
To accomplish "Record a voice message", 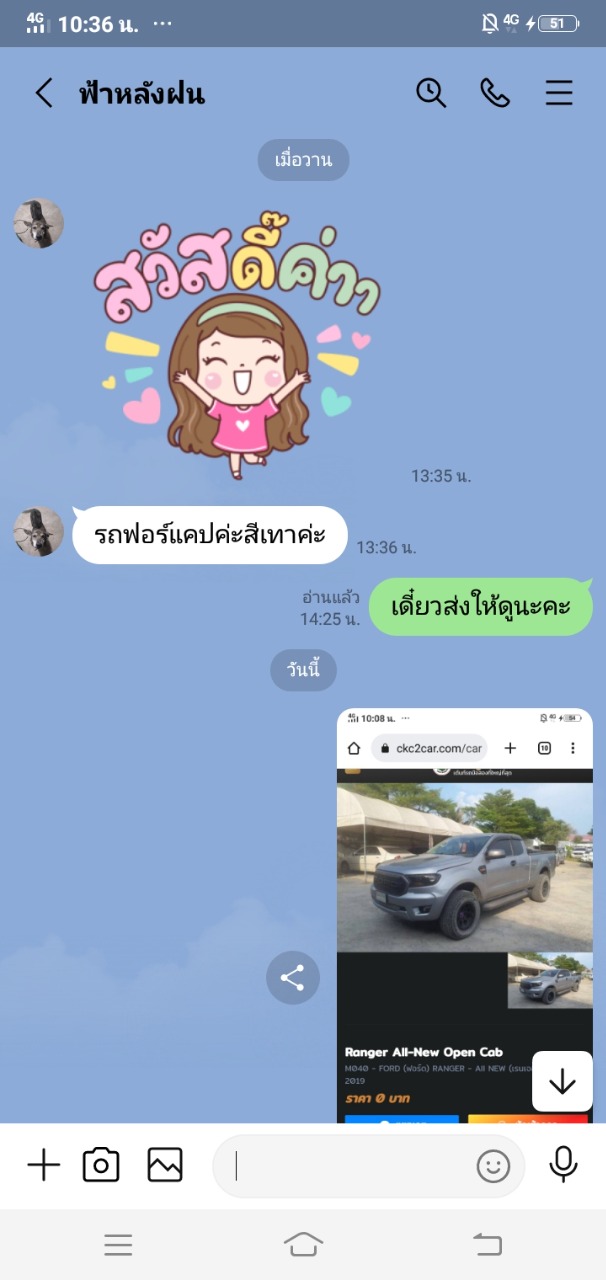I will coord(563,1165).
